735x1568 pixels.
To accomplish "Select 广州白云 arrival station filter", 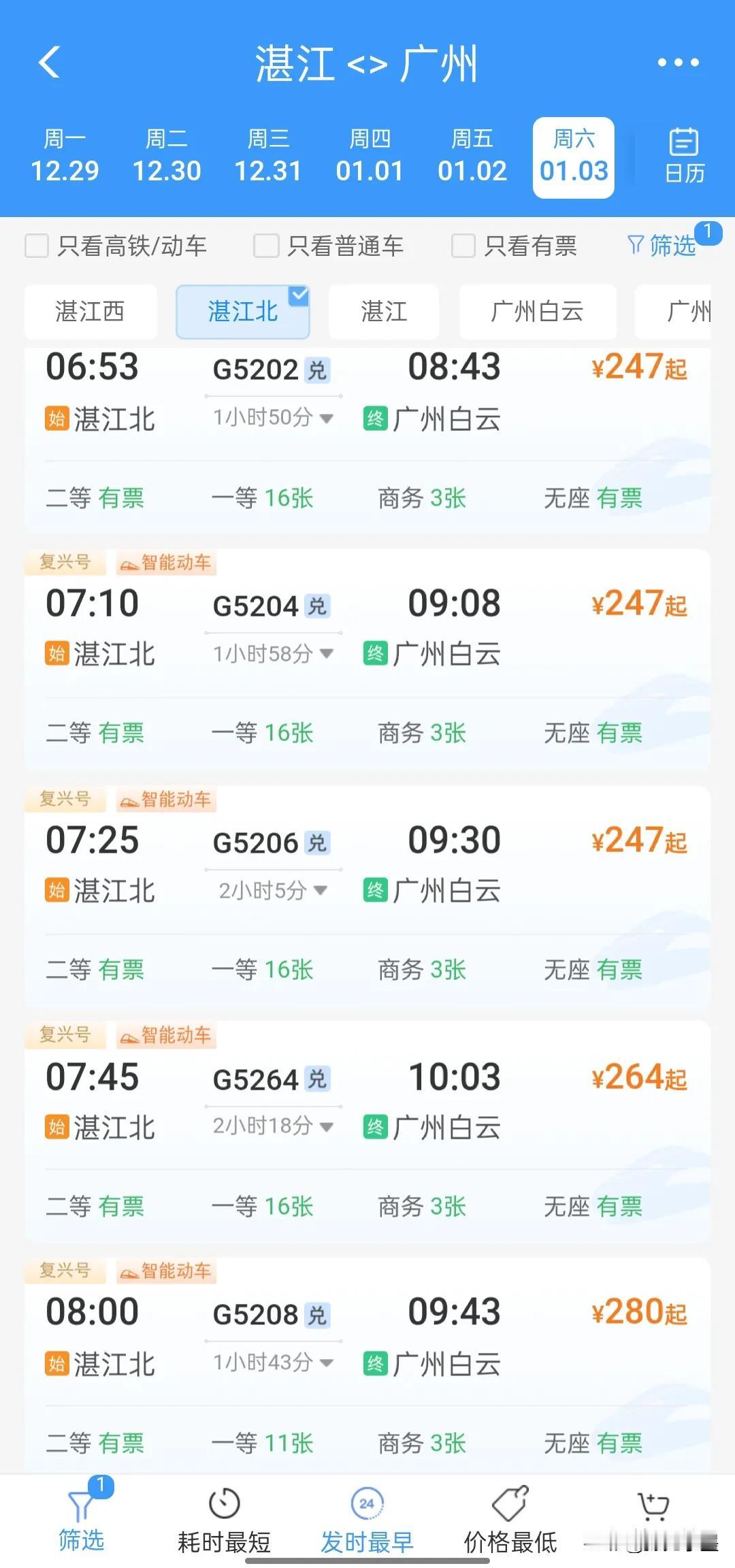I will coord(538,312).
